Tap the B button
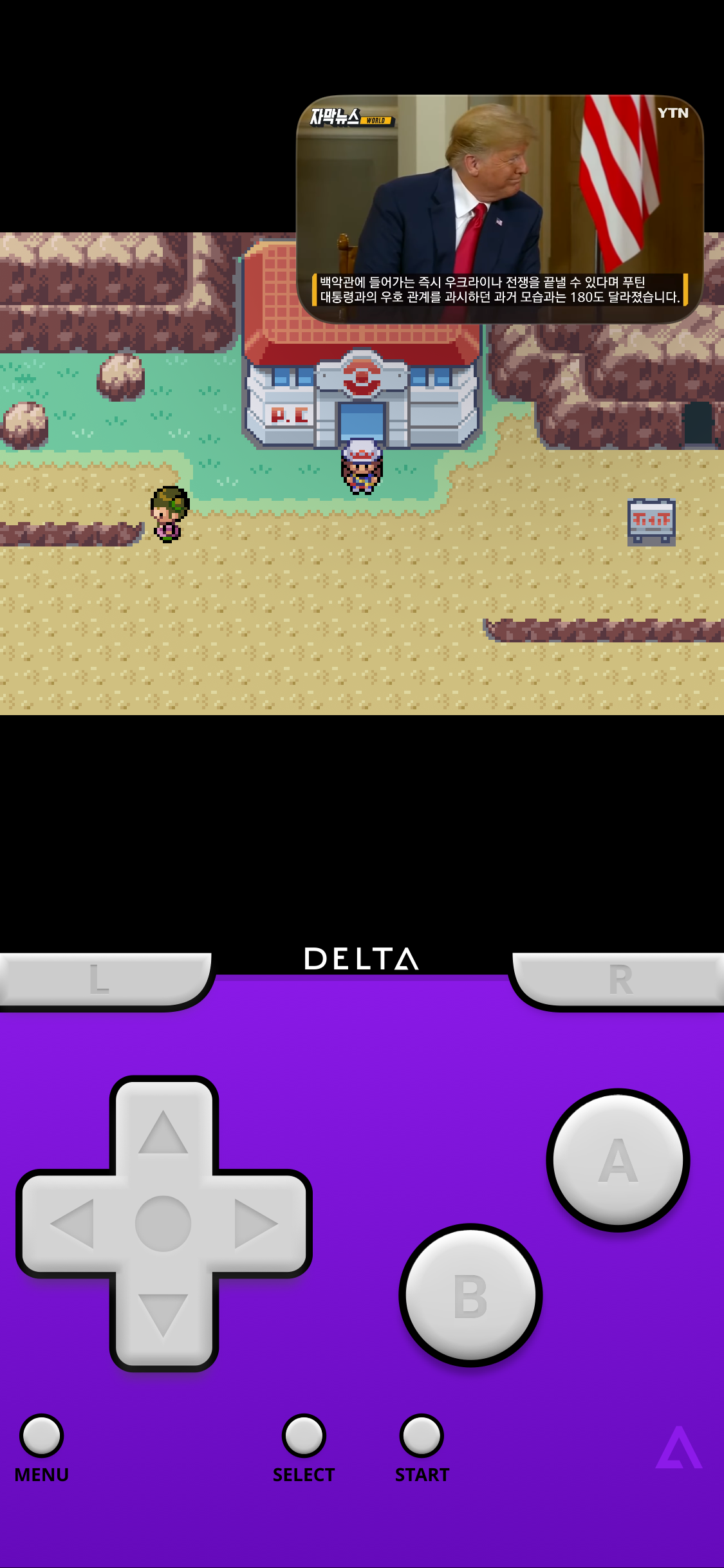 click(470, 1295)
